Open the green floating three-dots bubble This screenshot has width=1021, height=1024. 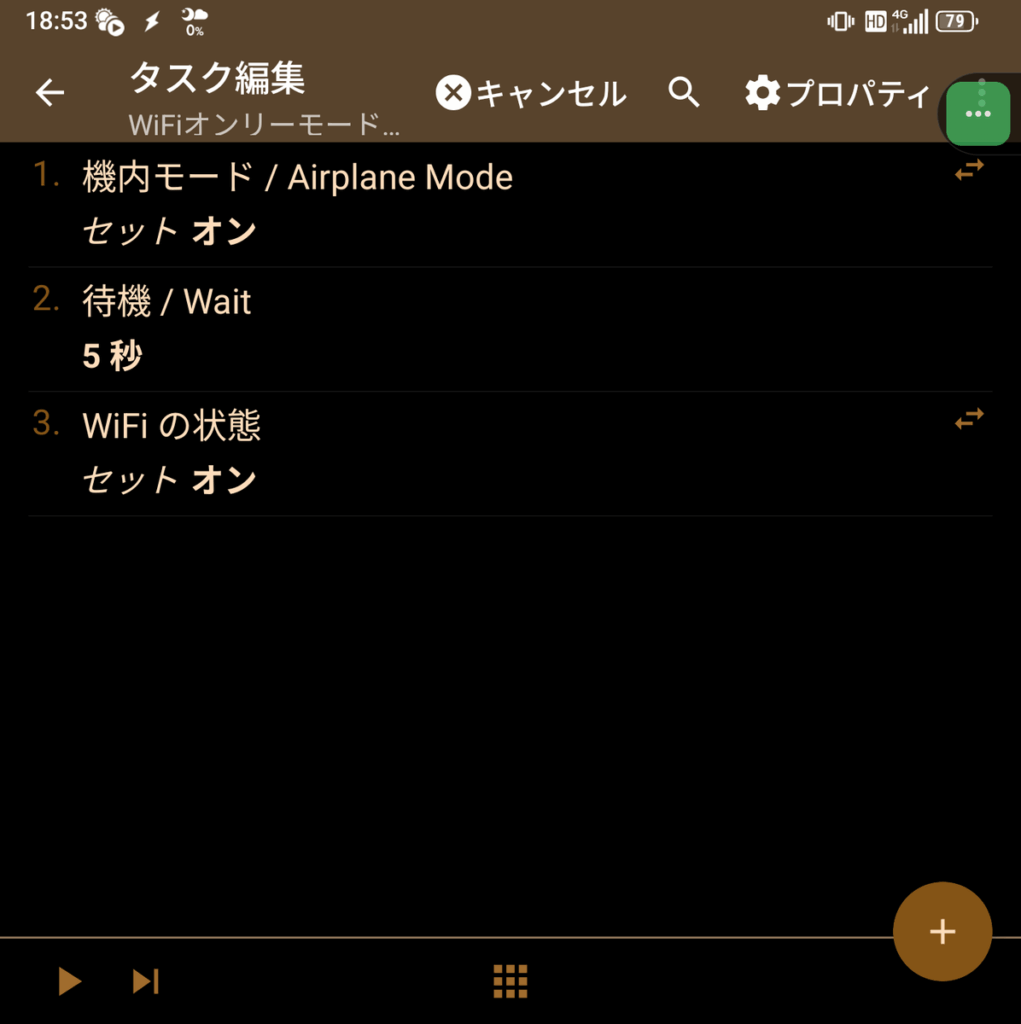[x=978, y=113]
